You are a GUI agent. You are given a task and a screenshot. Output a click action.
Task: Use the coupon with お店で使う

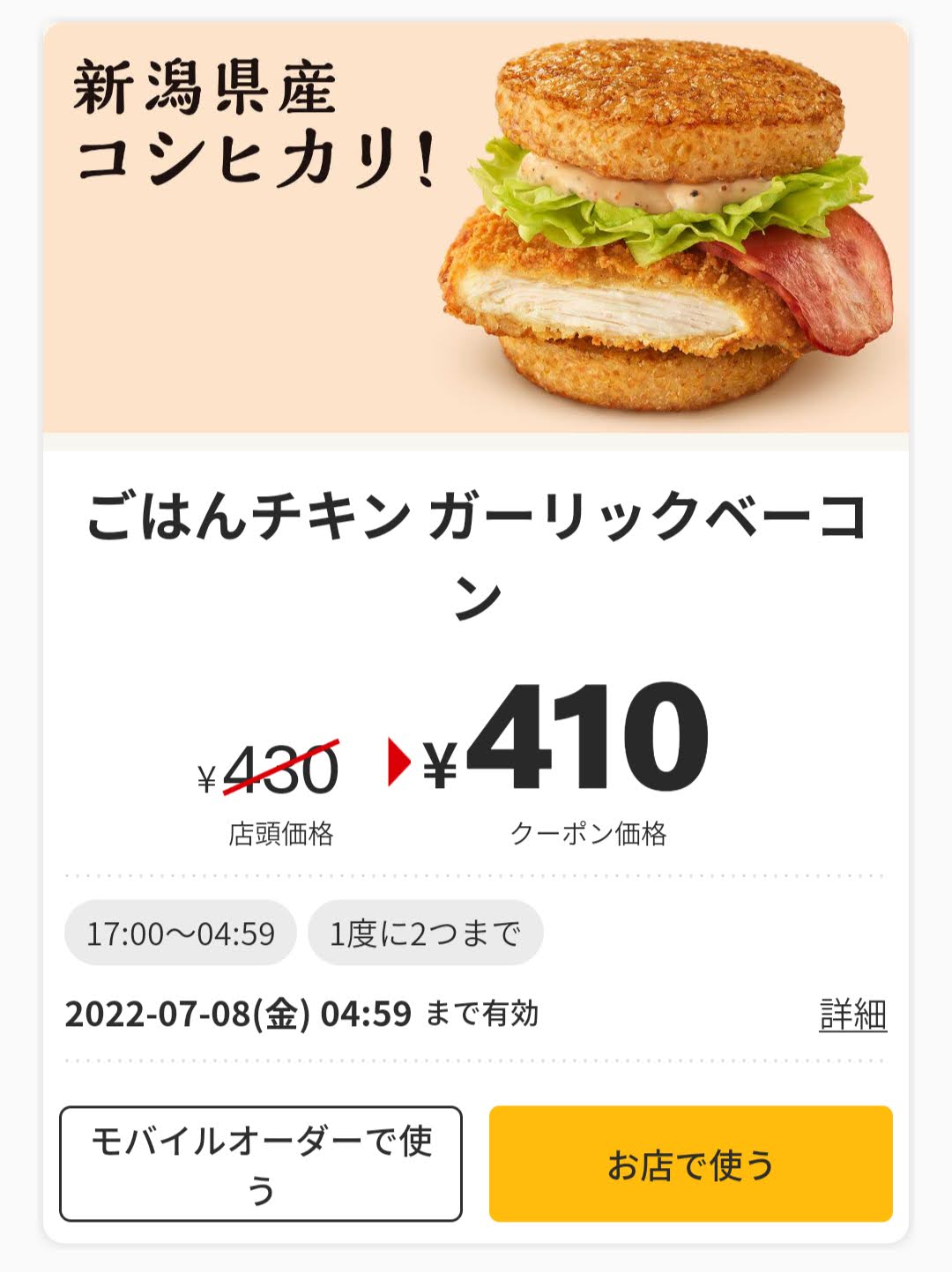(690, 1164)
